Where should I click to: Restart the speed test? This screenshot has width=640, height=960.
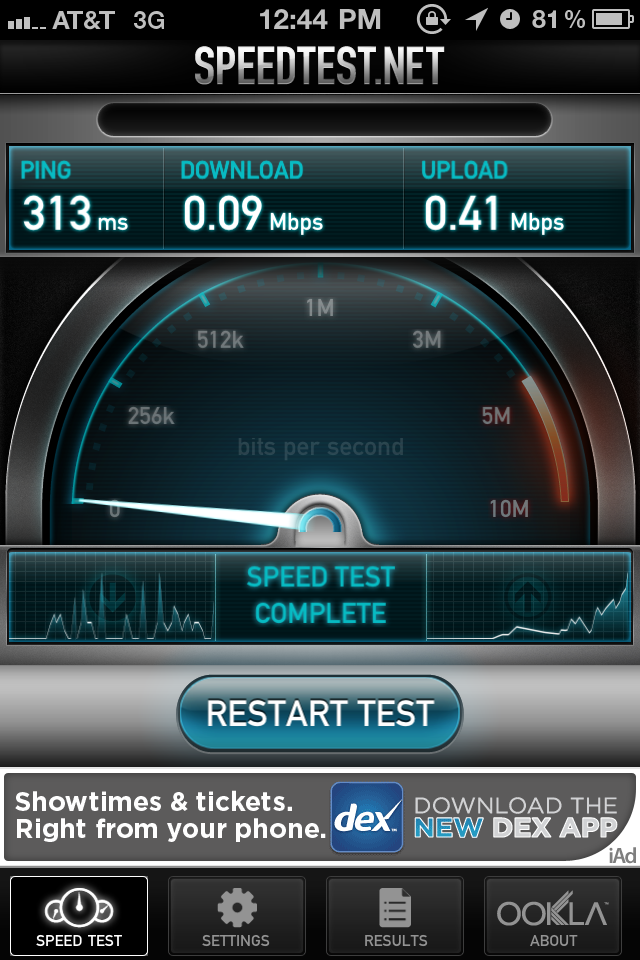320,713
